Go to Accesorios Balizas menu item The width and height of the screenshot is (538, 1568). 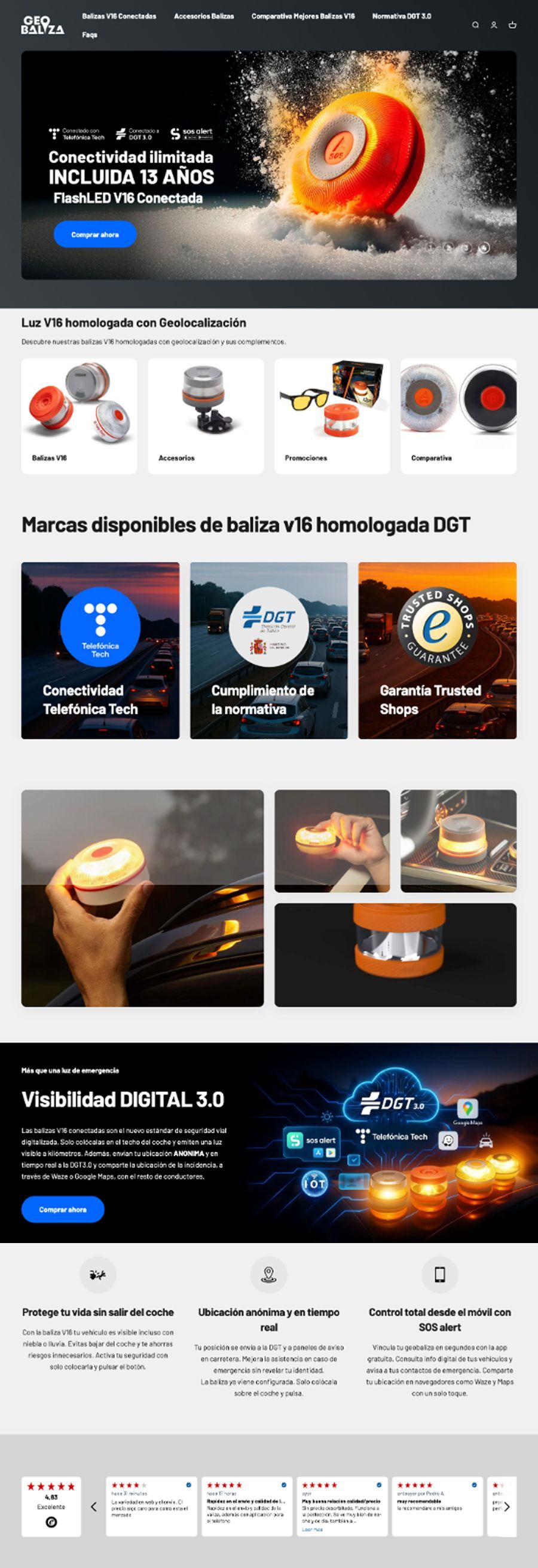203,17
